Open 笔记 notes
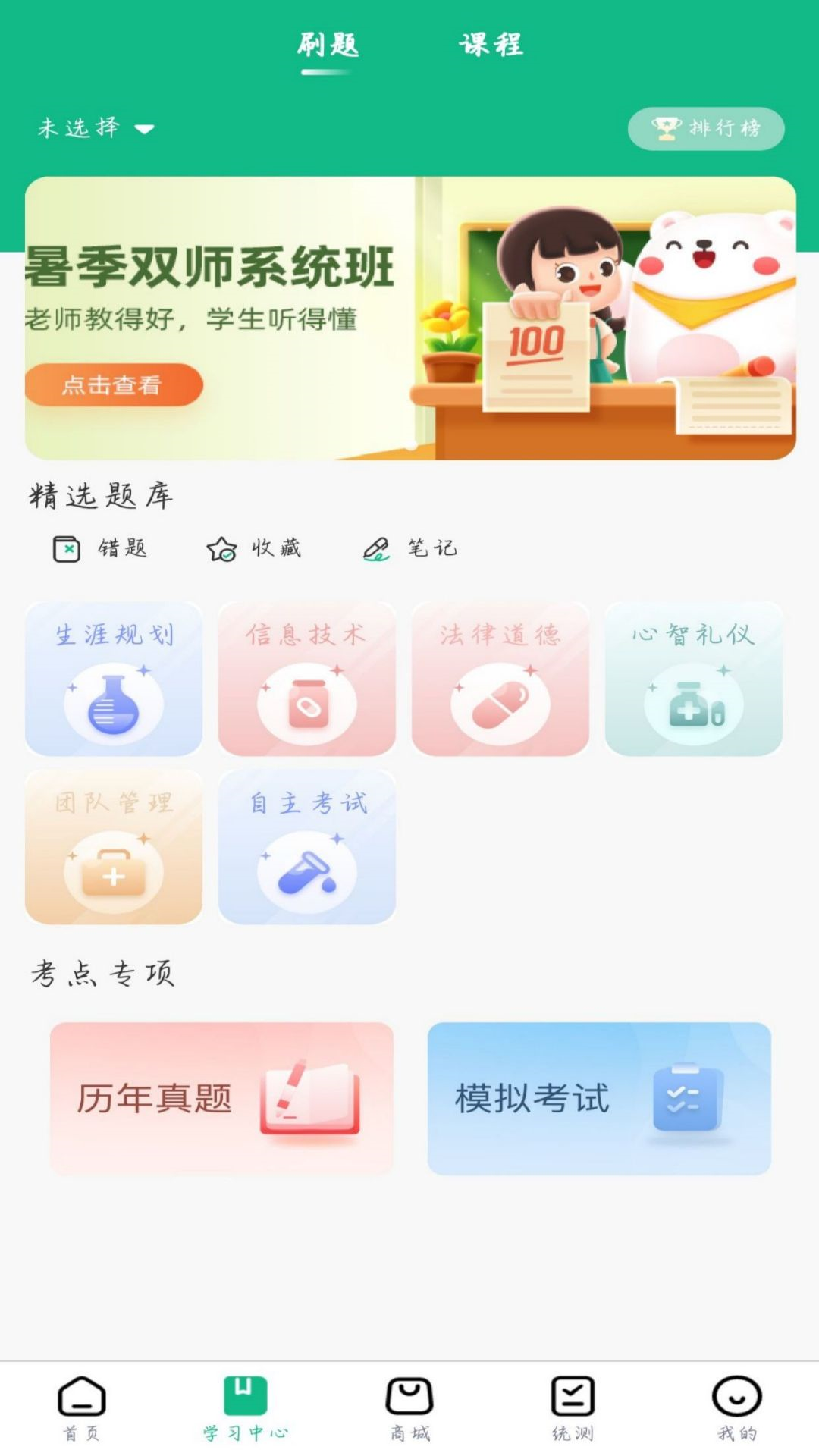Screen dimensions: 819x1456 [410, 548]
